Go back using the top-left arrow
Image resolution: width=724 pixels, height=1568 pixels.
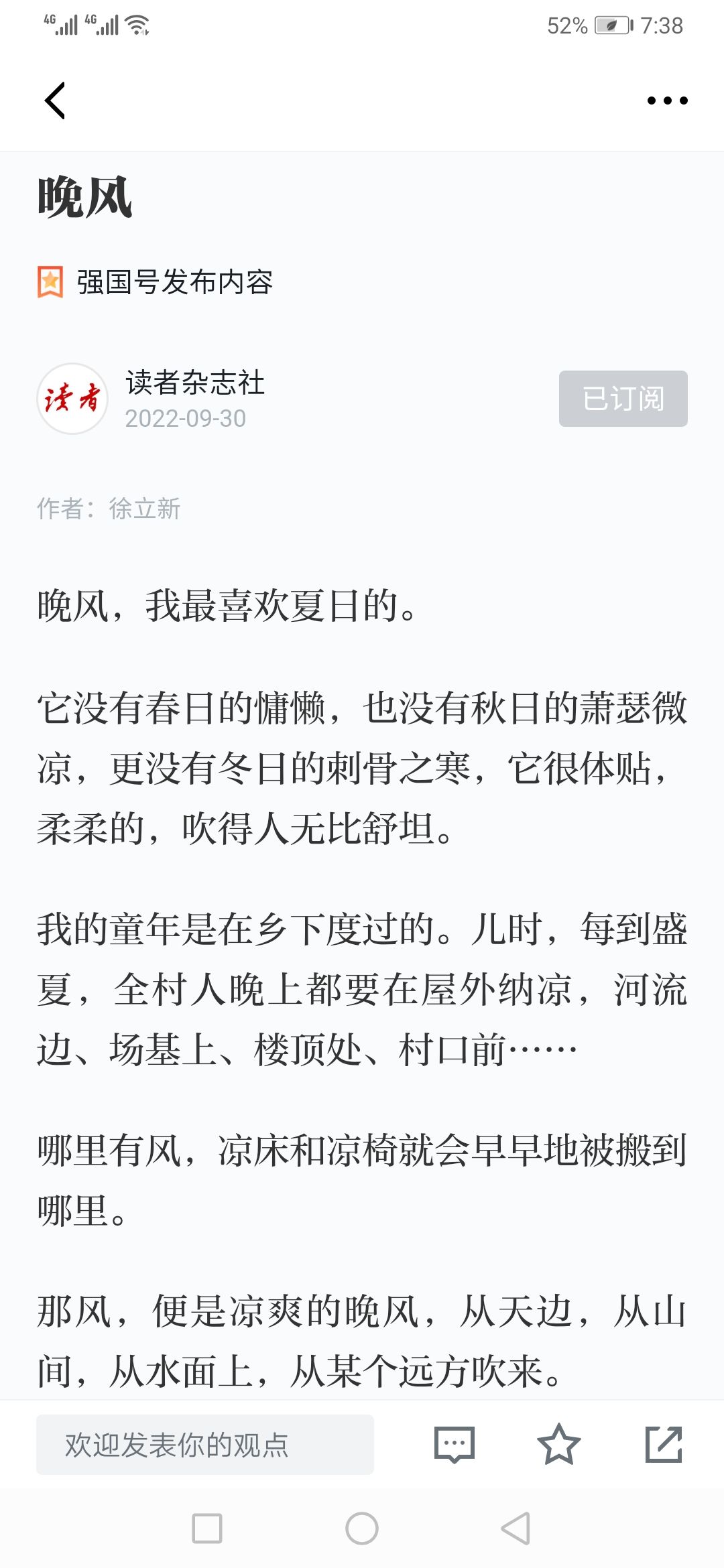click(x=55, y=101)
